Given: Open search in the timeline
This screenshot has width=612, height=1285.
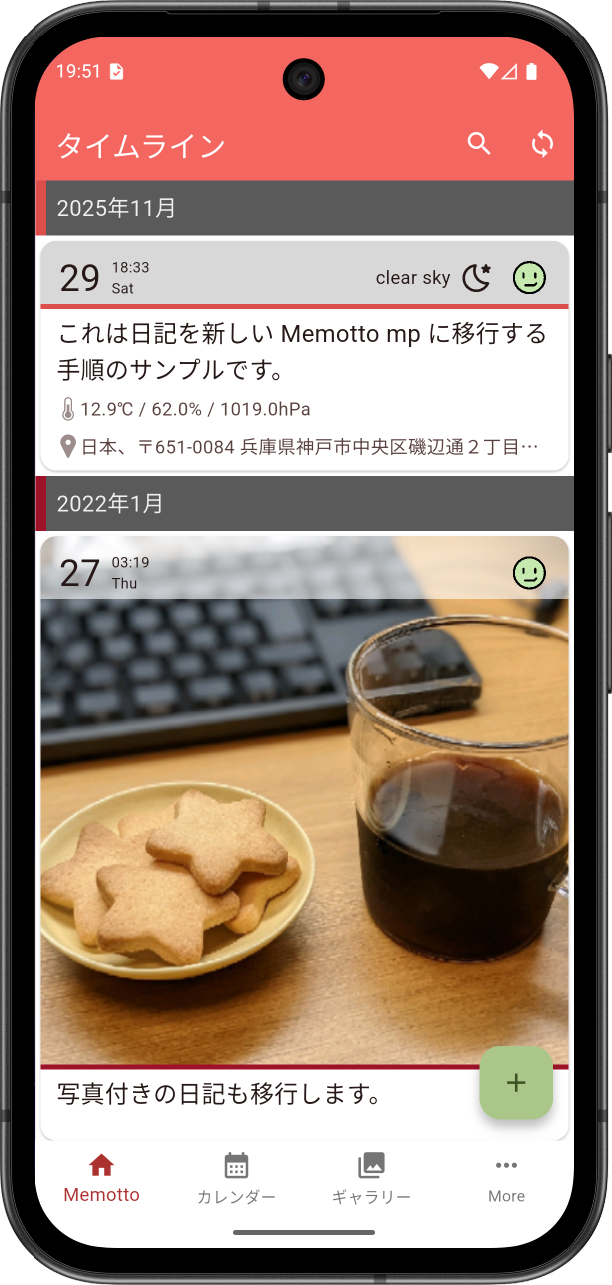Looking at the screenshot, I should click(479, 144).
